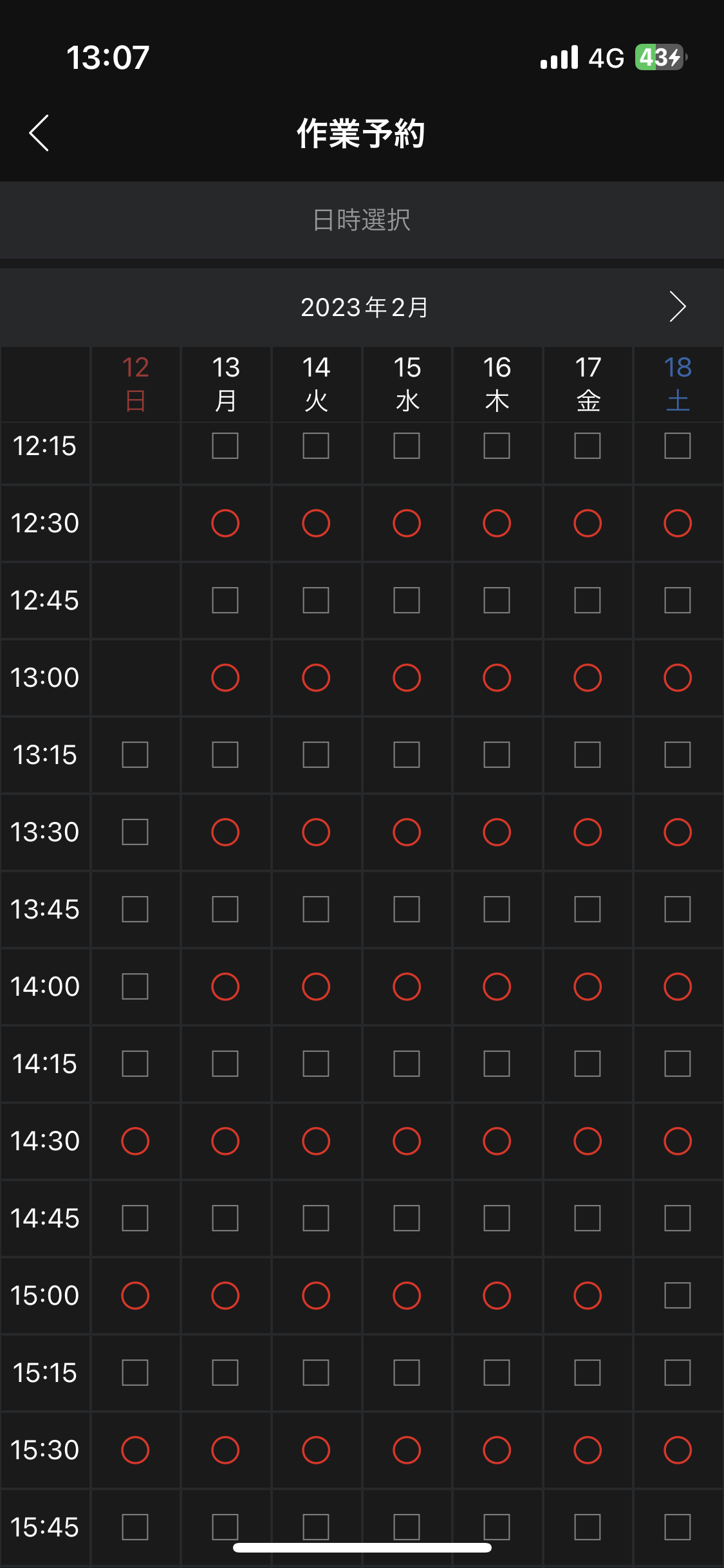The width and height of the screenshot is (724, 1568).
Task: Pick the 13:00 slot on Friday 17
Action: (588, 678)
